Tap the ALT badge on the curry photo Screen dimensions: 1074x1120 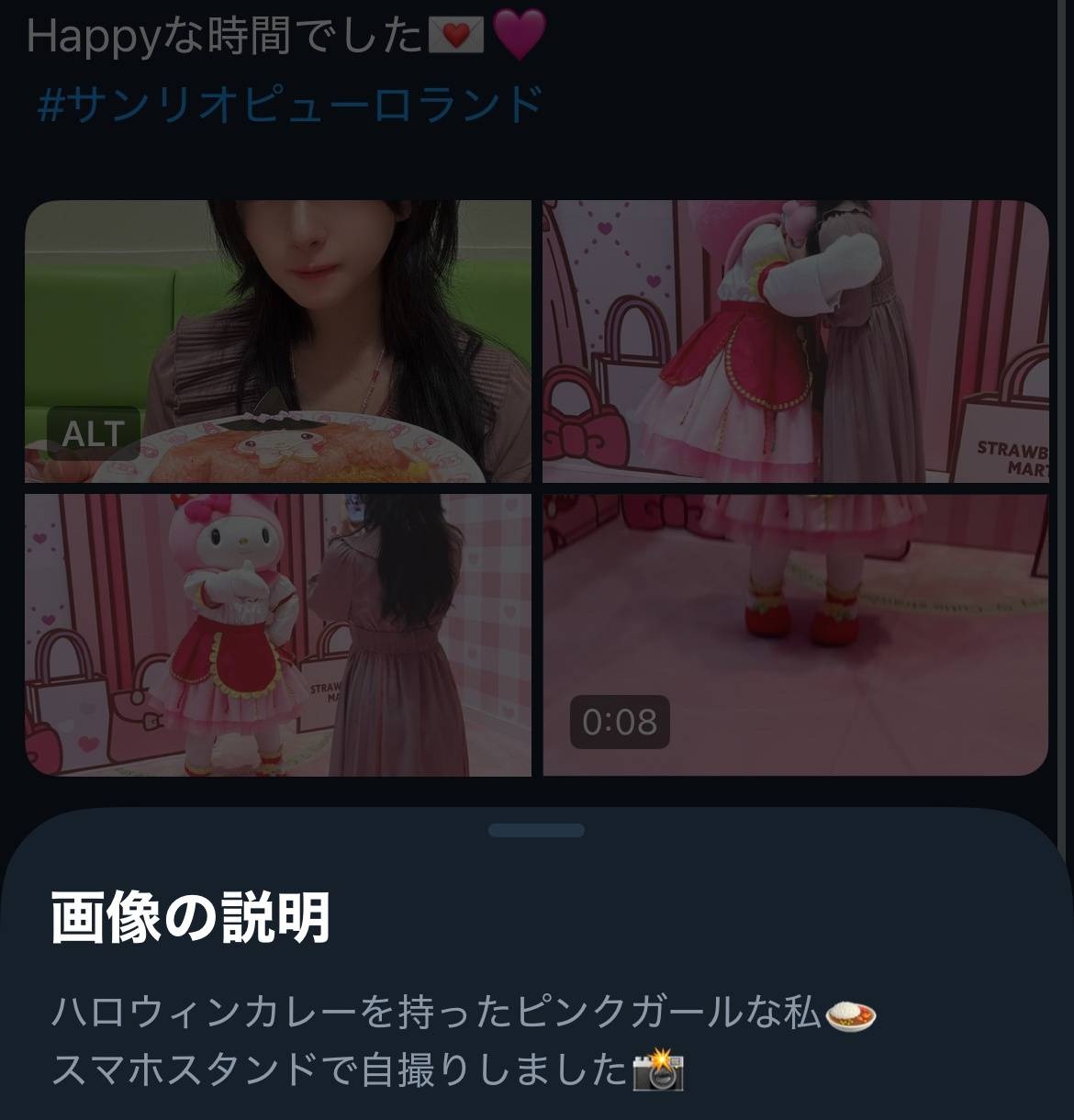pos(93,433)
